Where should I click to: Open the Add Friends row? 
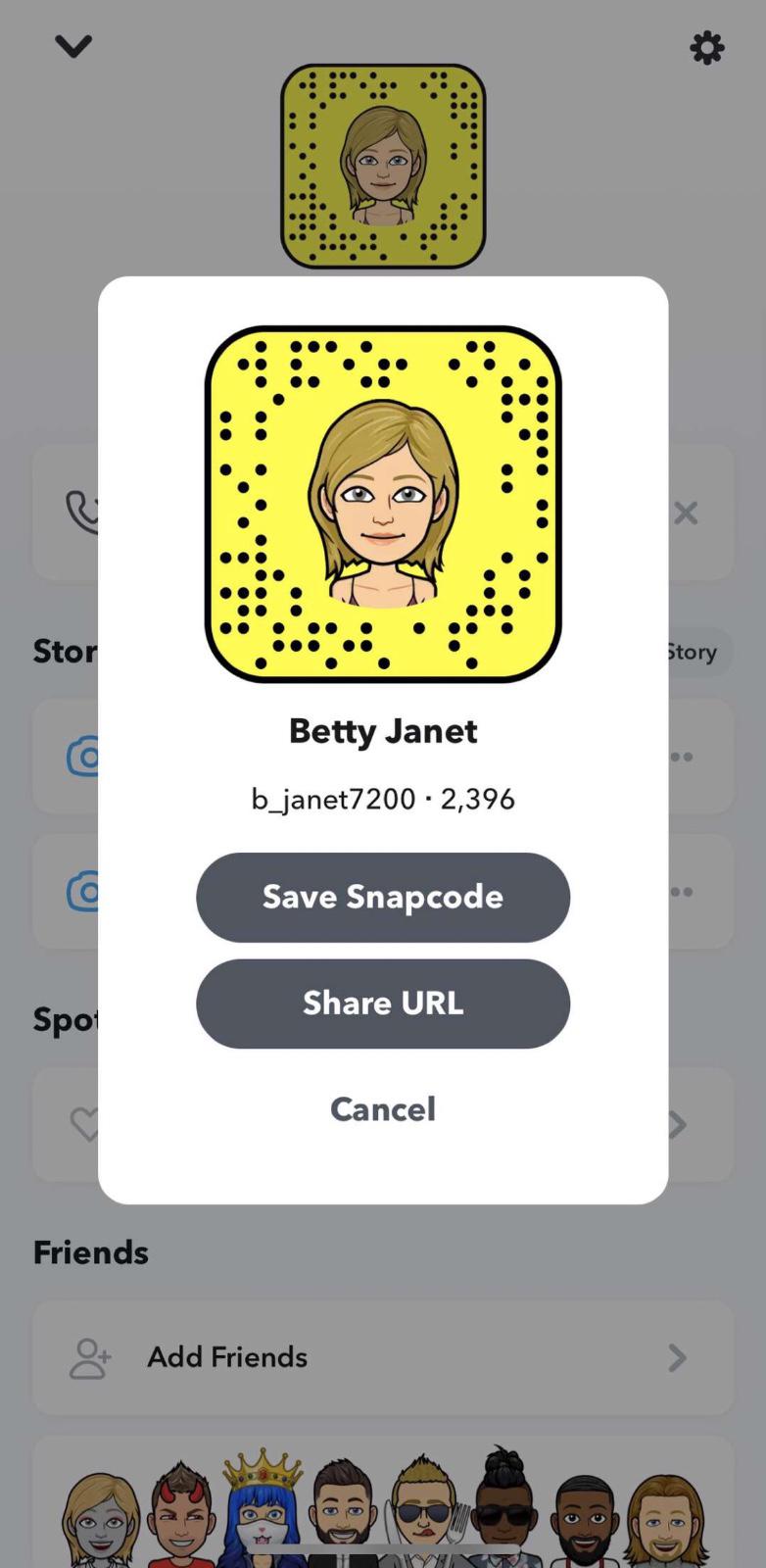click(x=382, y=1357)
